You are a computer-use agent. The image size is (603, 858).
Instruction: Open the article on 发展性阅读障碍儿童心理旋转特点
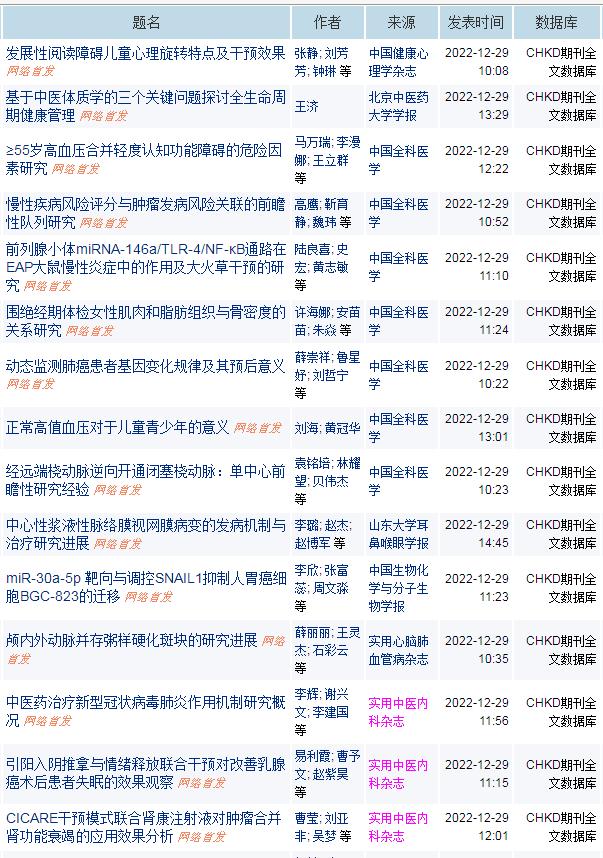point(145,52)
